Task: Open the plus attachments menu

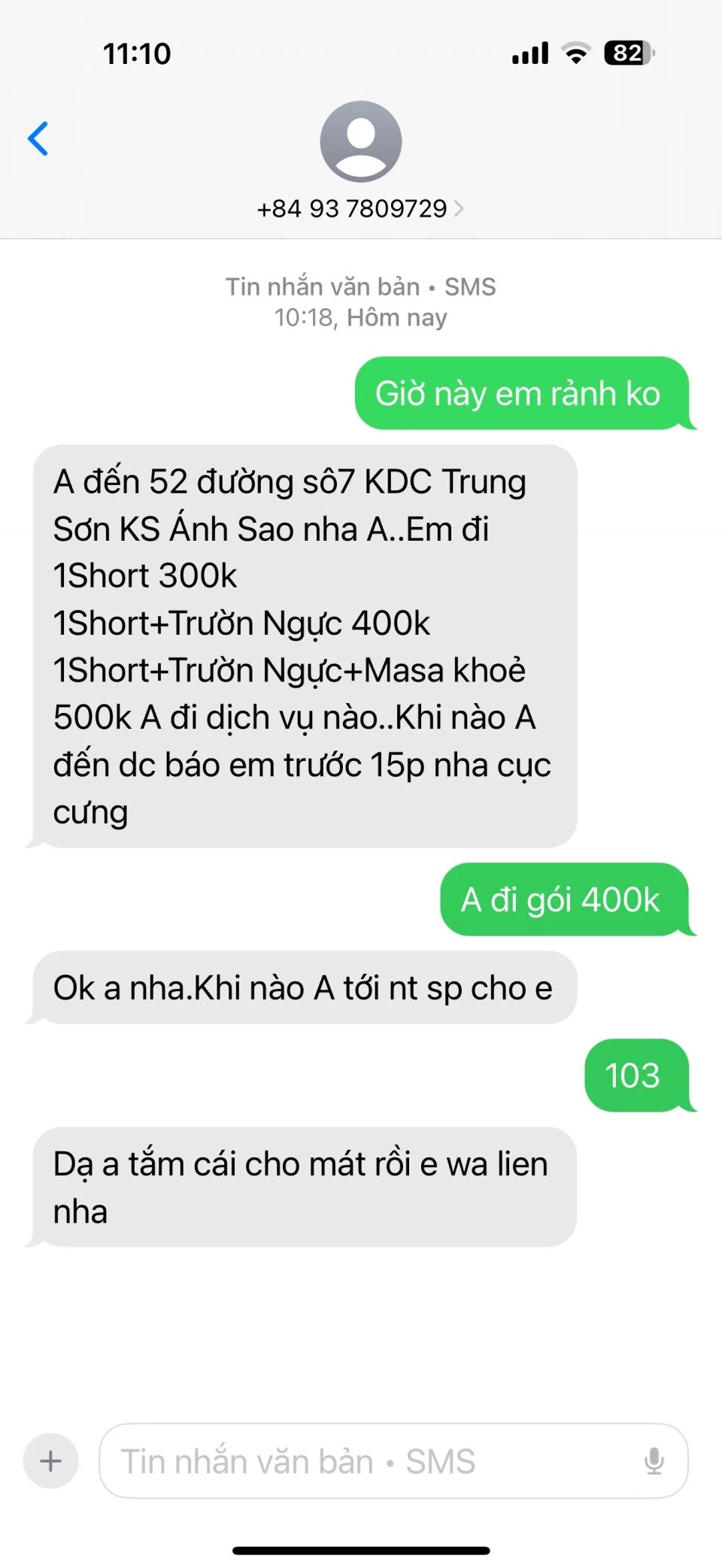Action: [50, 1461]
